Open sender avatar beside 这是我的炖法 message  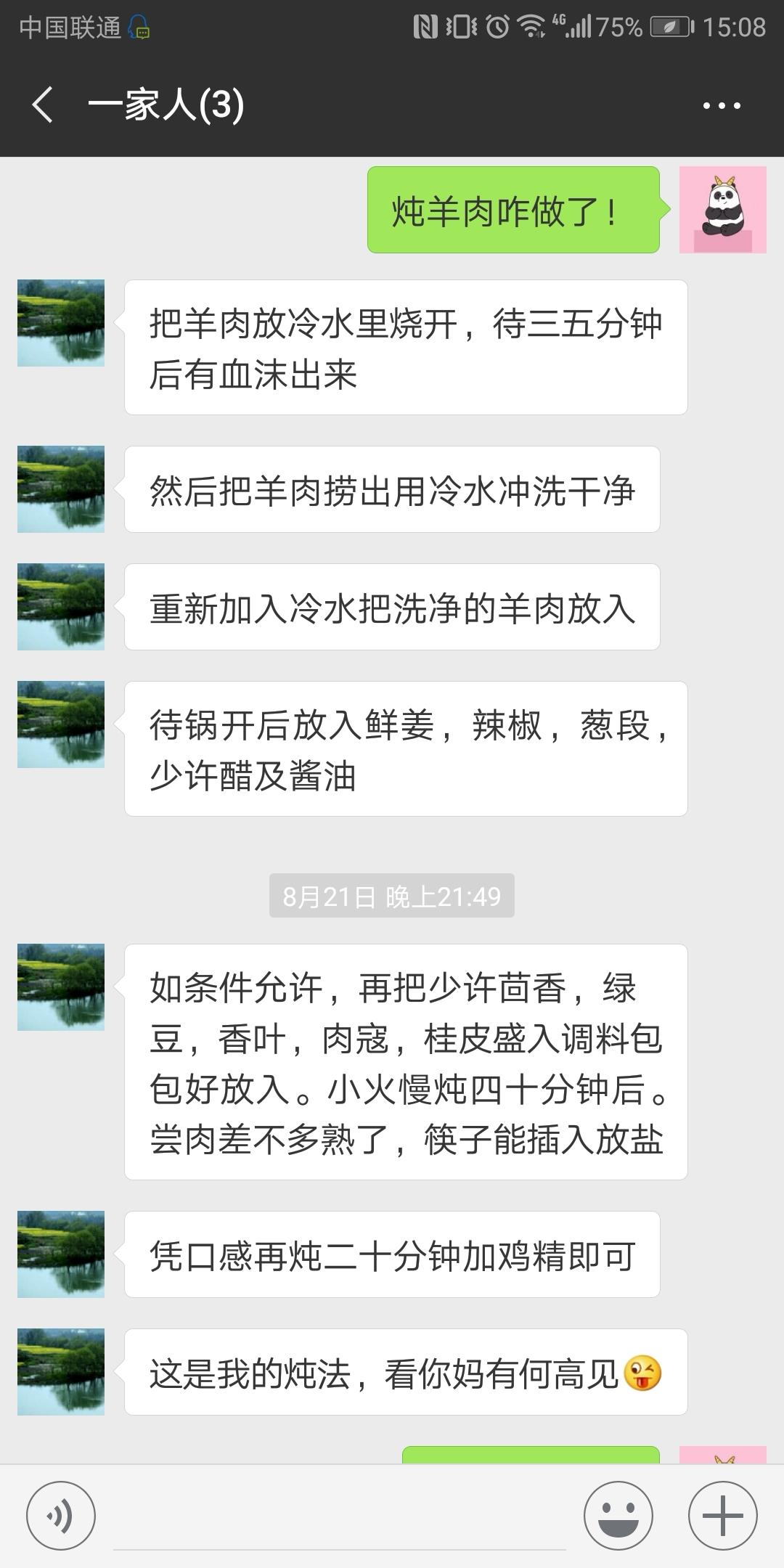(x=61, y=1372)
